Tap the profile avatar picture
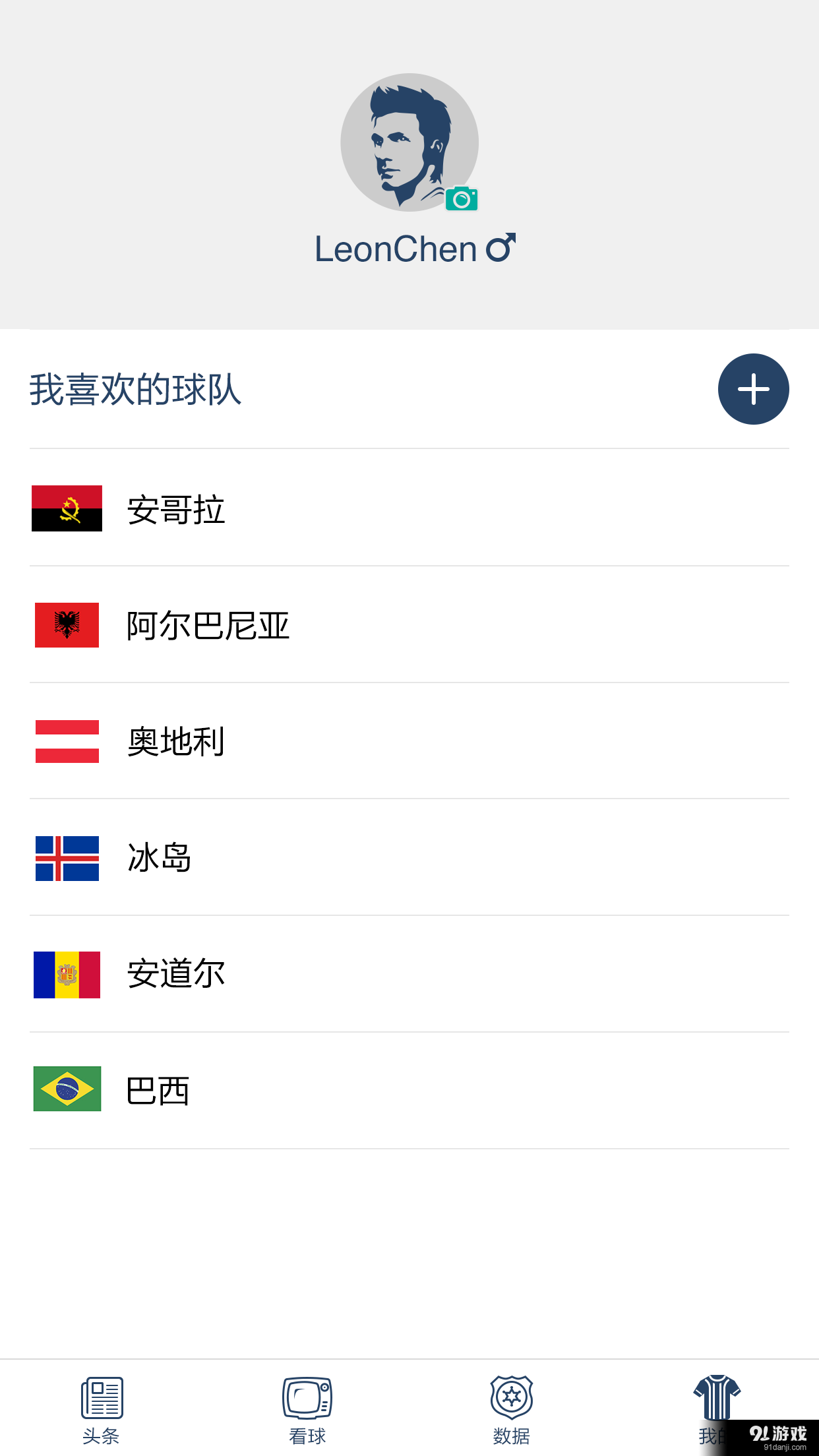819x1456 pixels. click(x=409, y=144)
